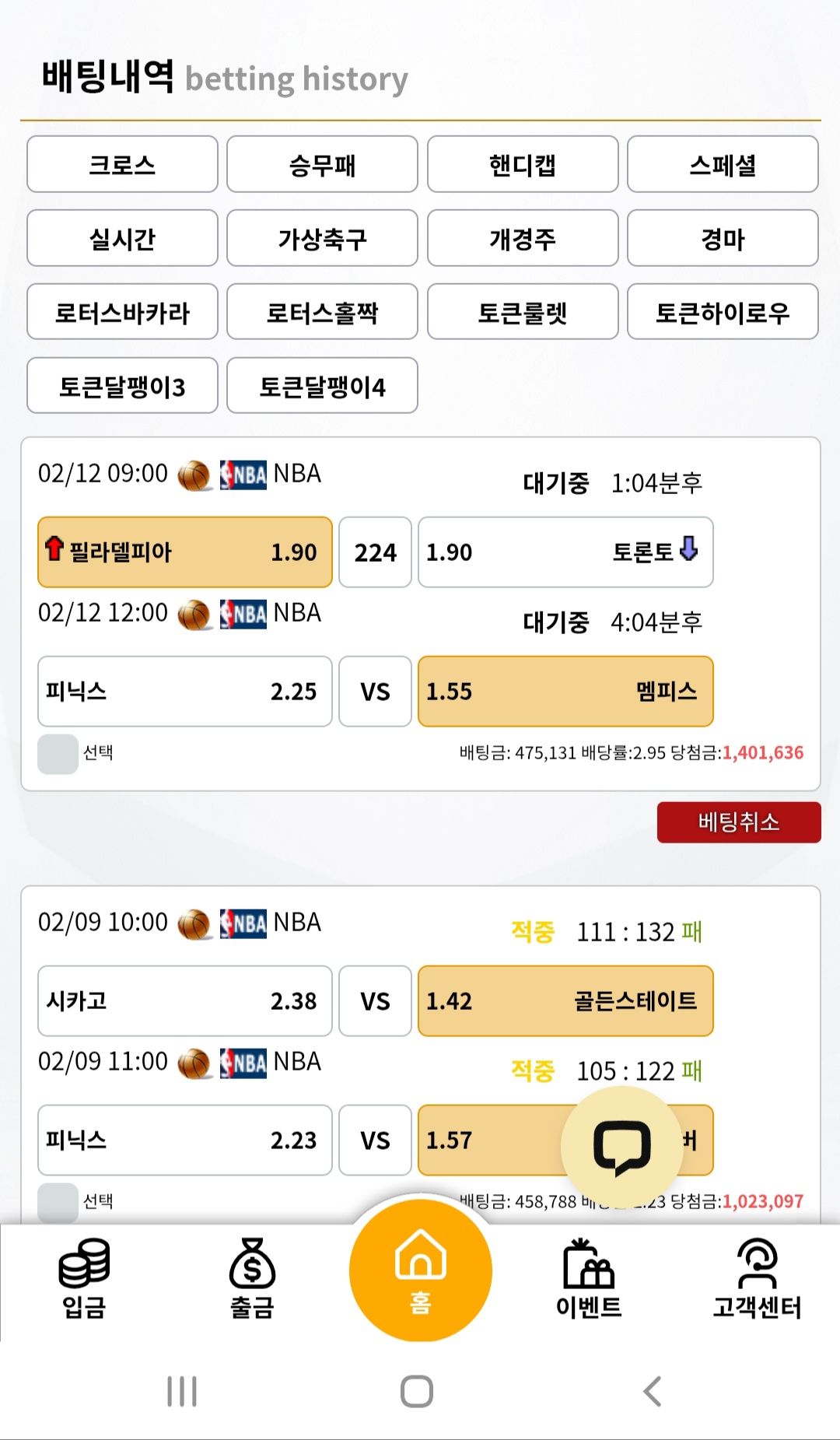840x1440 pixels.
Task: Switch to 실시간 bets
Action: 122,238
